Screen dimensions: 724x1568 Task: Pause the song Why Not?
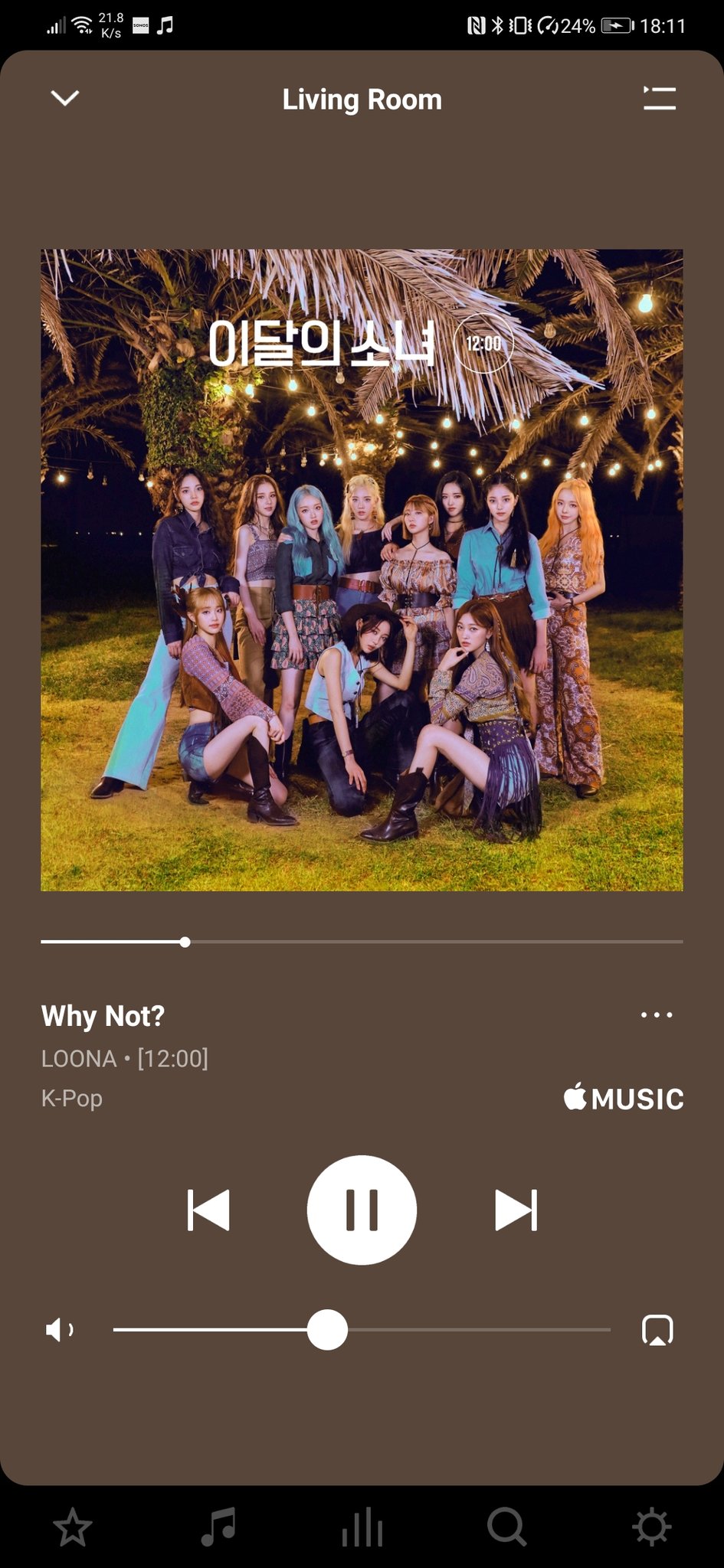[362, 1210]
